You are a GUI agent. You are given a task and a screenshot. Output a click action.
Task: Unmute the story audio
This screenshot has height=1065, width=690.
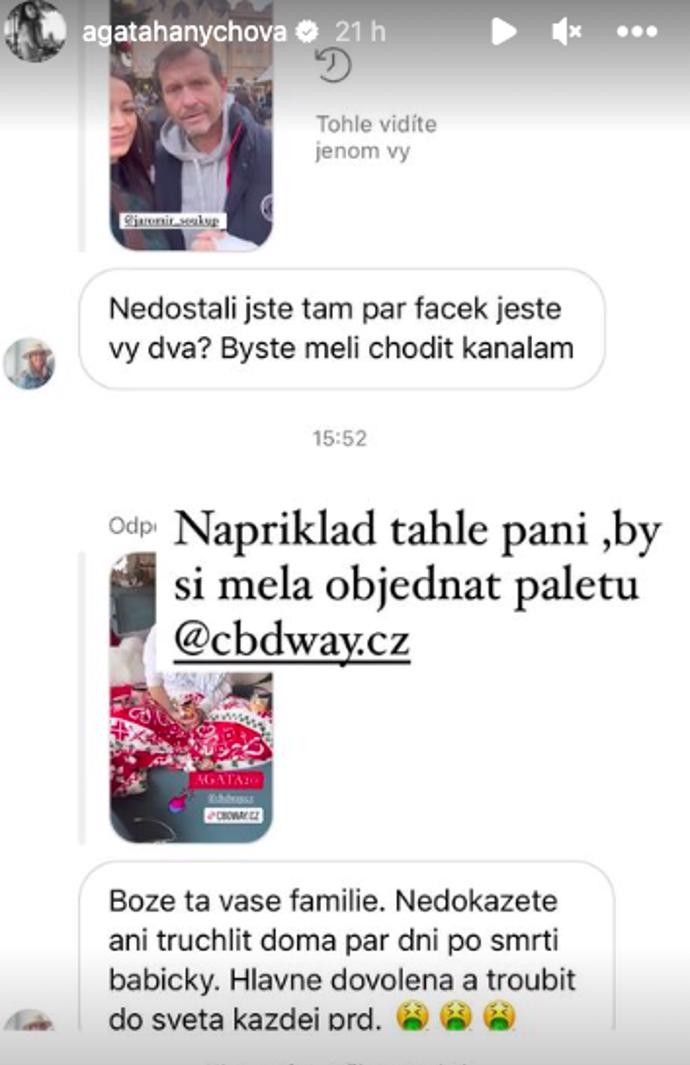click(x=567, y=32)
